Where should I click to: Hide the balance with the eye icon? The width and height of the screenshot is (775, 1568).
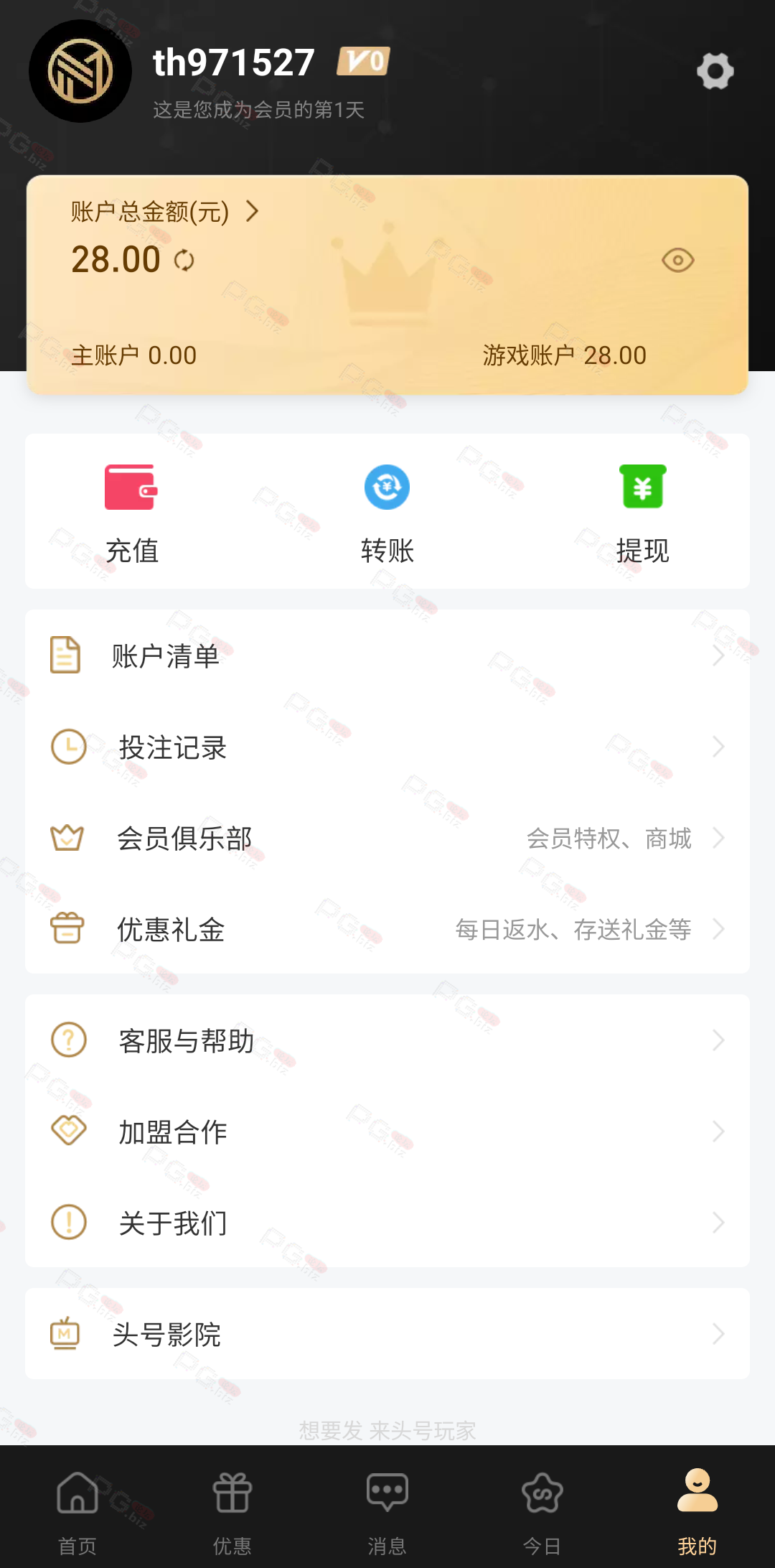click(677, 260)
